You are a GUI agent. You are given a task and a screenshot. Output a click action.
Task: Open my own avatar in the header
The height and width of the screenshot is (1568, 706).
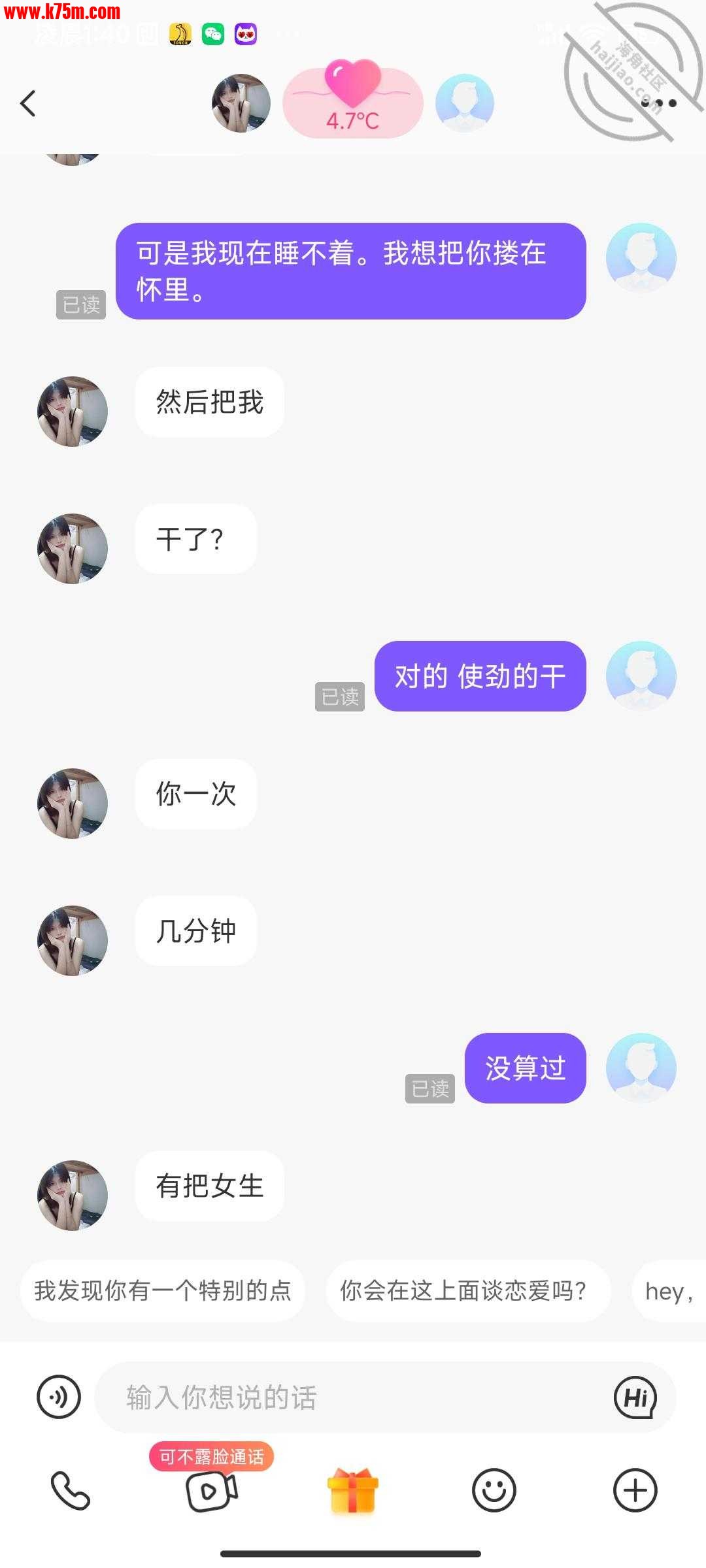pyautogui.click(x=465, y=103)
